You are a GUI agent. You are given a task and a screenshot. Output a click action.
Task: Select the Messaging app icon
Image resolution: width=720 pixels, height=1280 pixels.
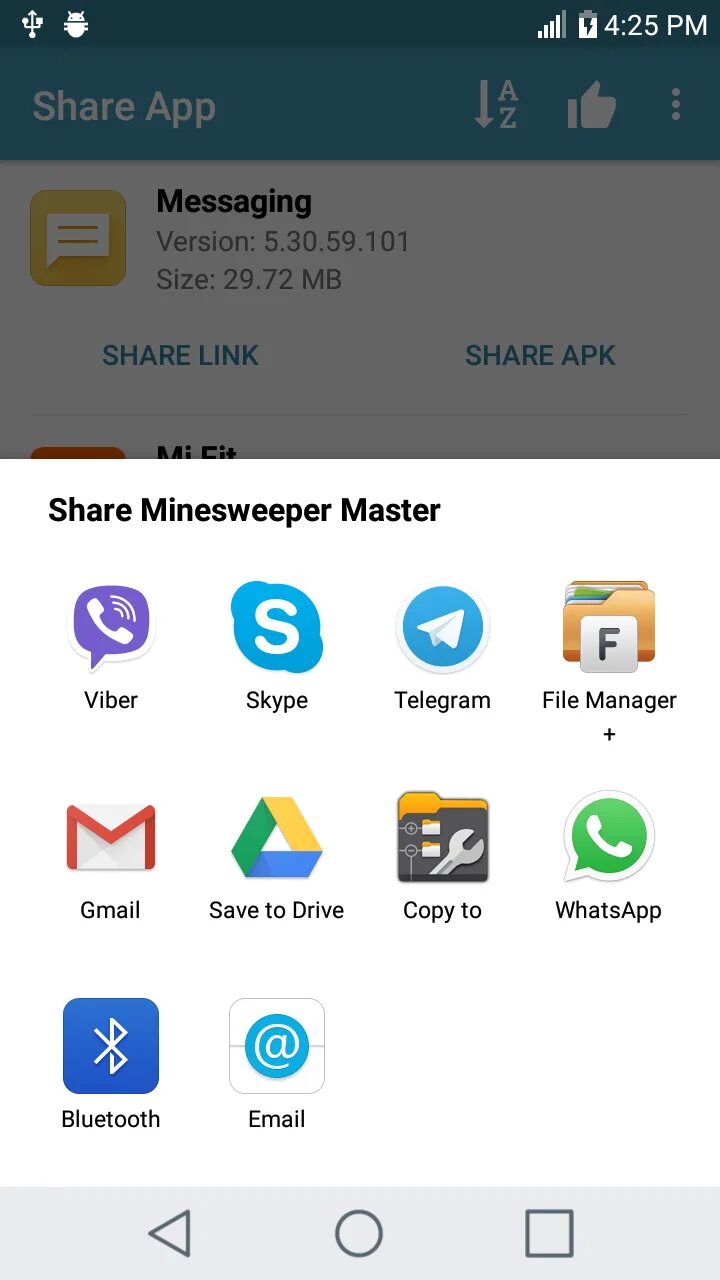click(x=78, y=238)
